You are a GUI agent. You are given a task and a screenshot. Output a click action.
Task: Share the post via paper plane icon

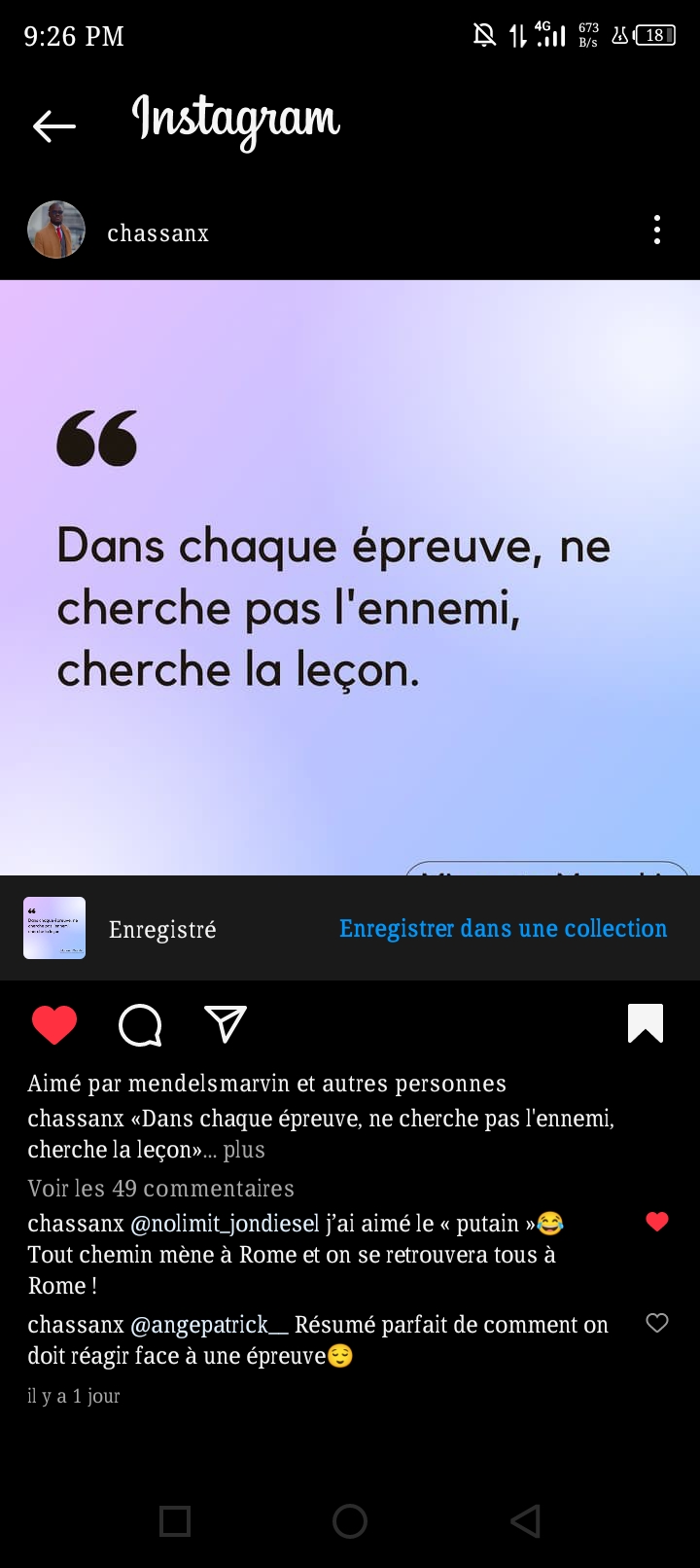(226, 1024)
